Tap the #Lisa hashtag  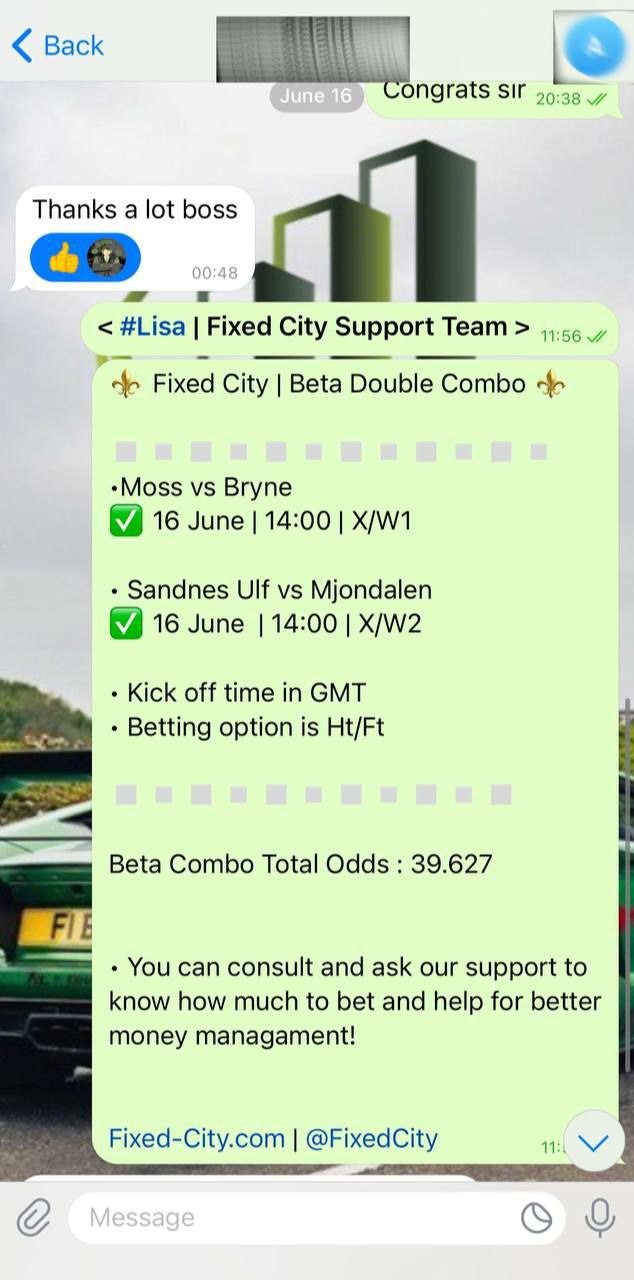[x=152, y=327]
